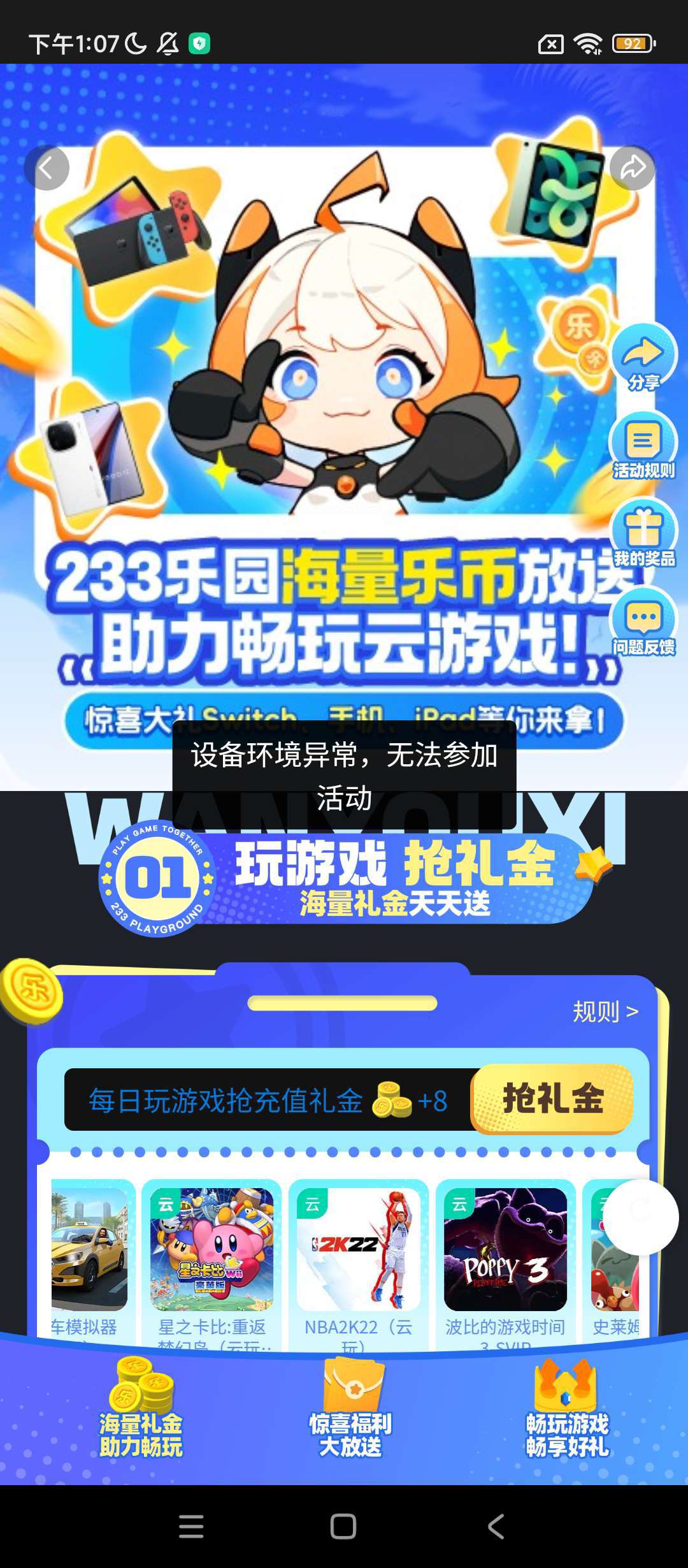
Task: Tap the share arrow icon at top right
Action: (x=632, y=168)
